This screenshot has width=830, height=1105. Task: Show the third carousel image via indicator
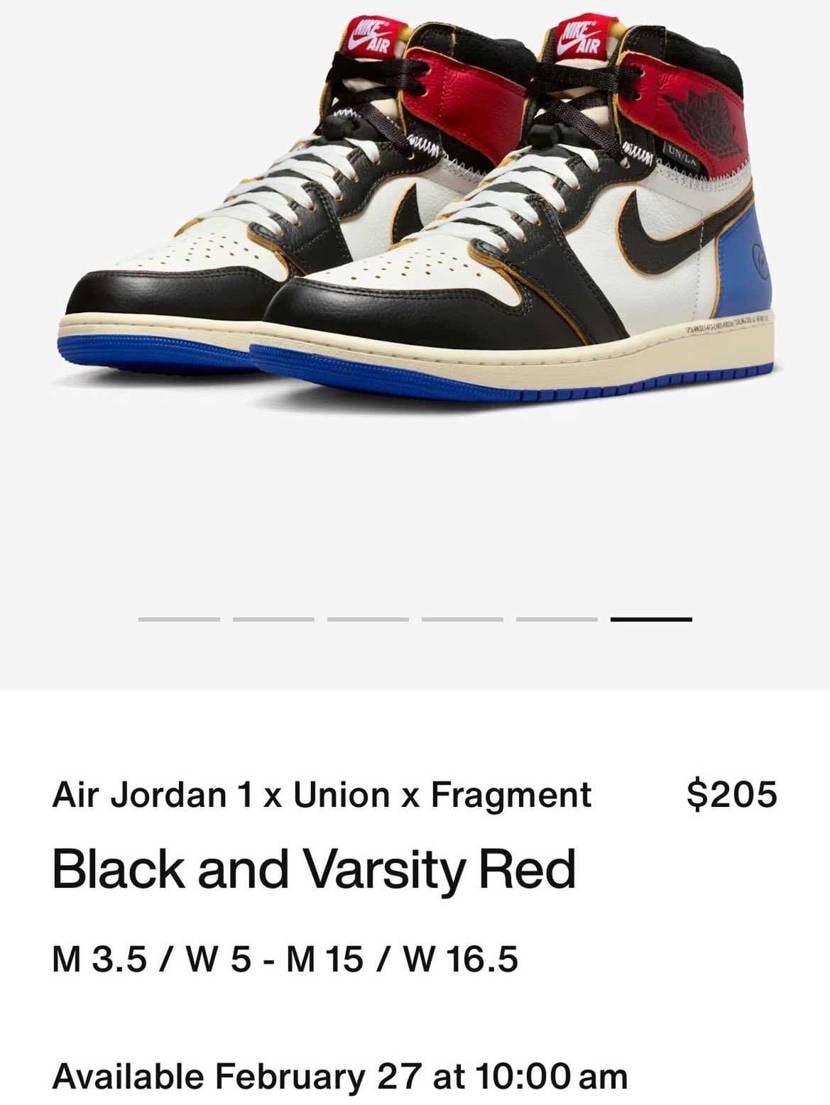(367, 619)
